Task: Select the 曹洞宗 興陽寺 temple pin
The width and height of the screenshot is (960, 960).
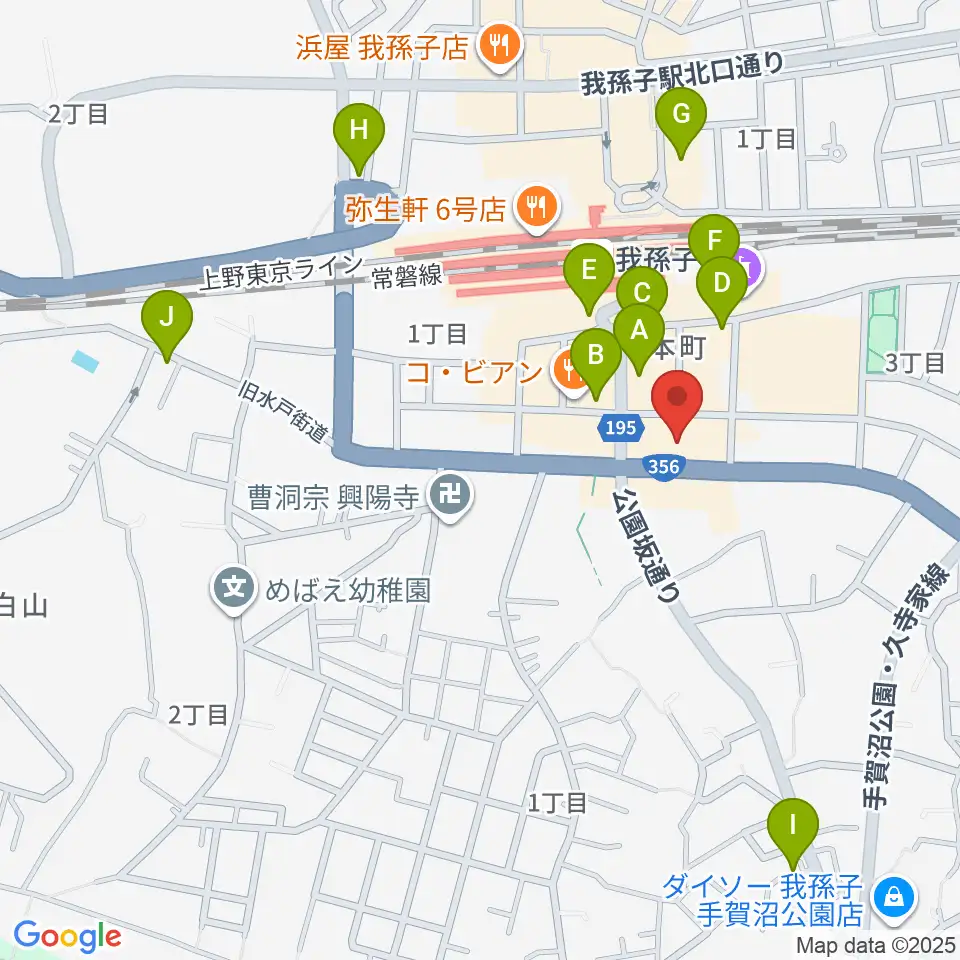Action: point(450,497)
